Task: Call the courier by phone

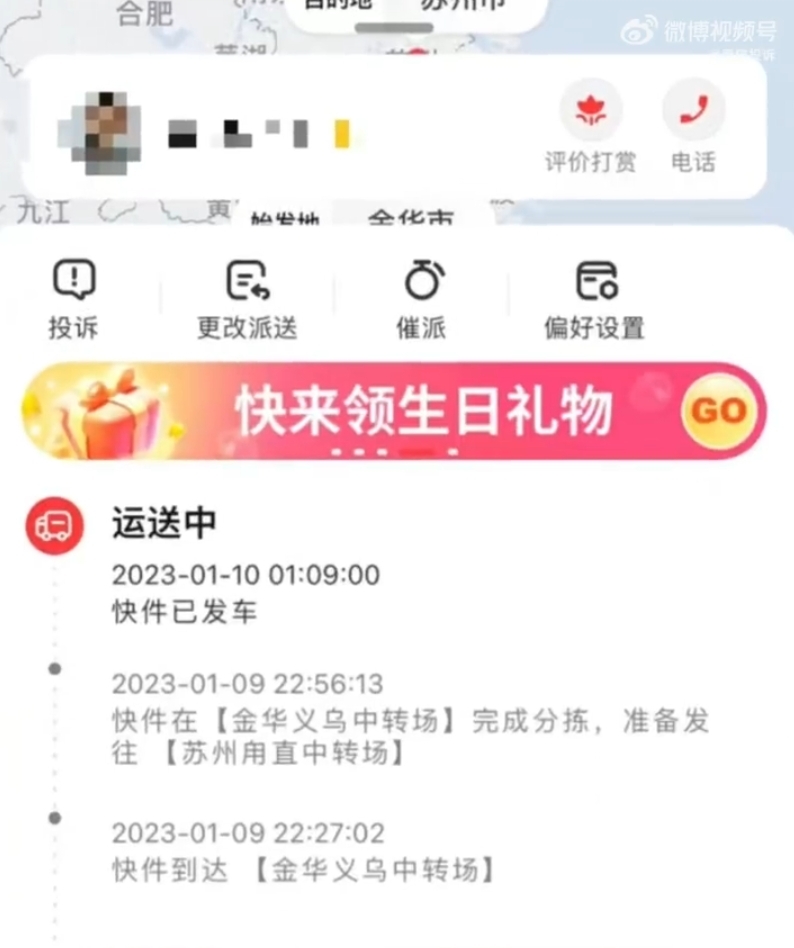Action: 693,125
